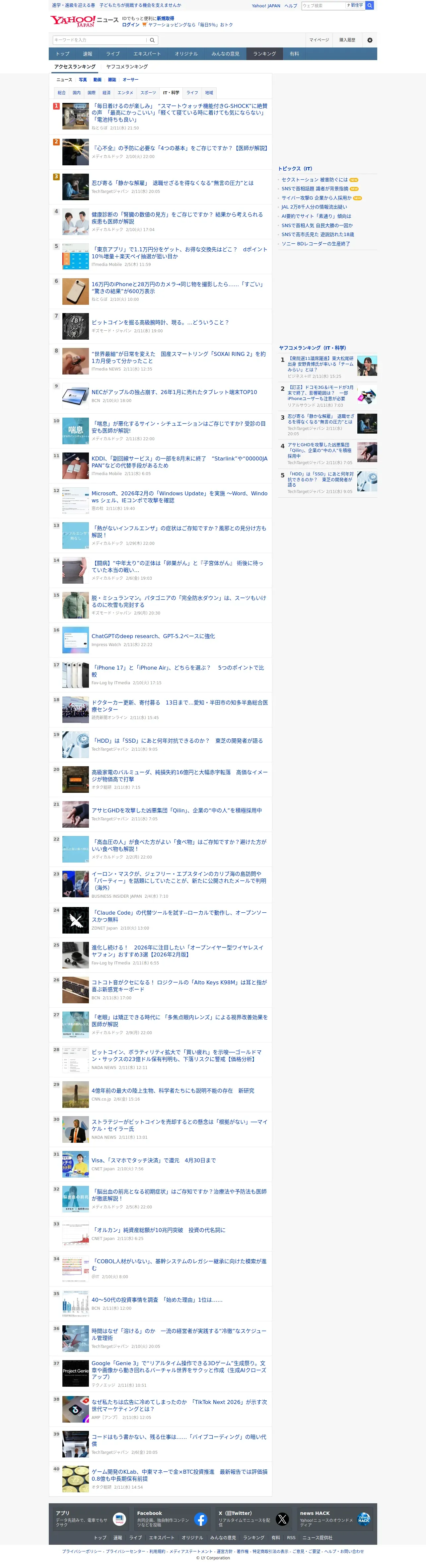Open the ソニー BDレコーダーの生産終了 topic
Screen dimensions: 426x1568
315,243
